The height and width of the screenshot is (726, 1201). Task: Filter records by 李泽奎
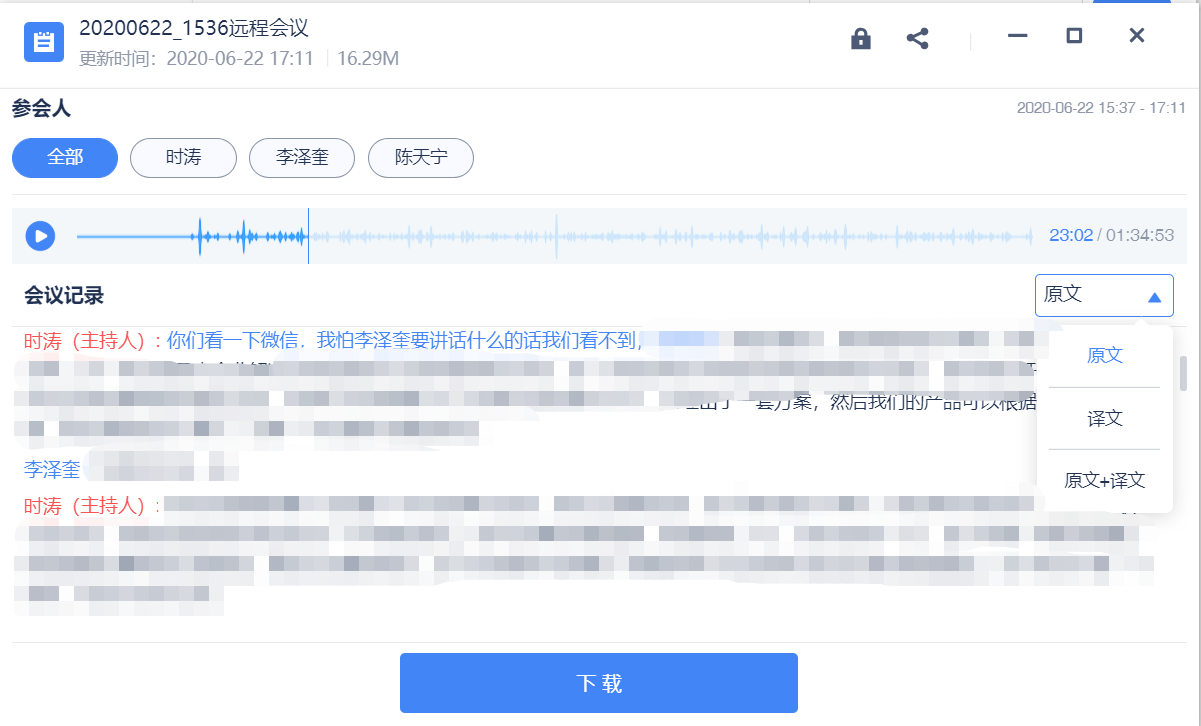tap(302, 158)
